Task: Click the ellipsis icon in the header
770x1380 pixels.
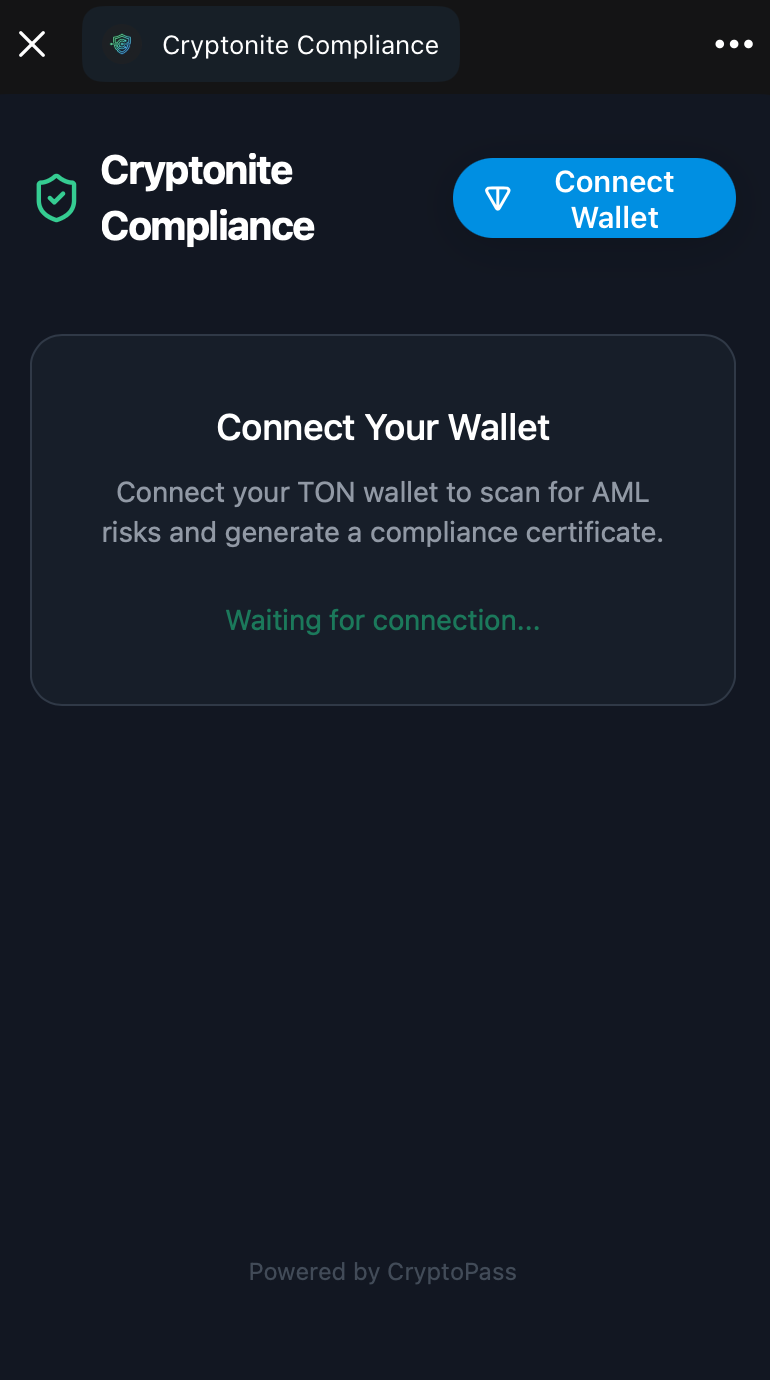Action: click(734, 44)
